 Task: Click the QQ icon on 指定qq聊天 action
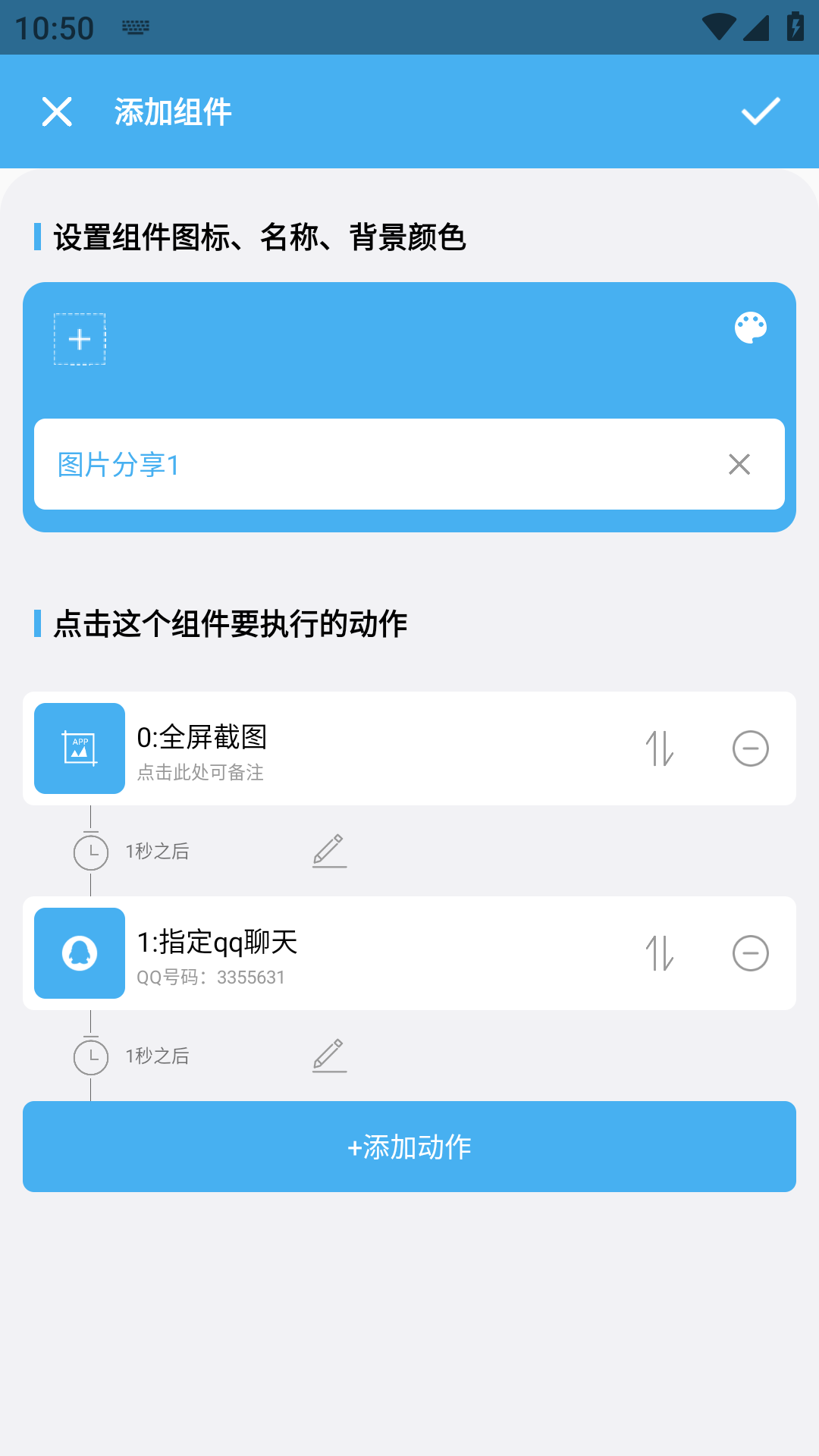[79, 953]
